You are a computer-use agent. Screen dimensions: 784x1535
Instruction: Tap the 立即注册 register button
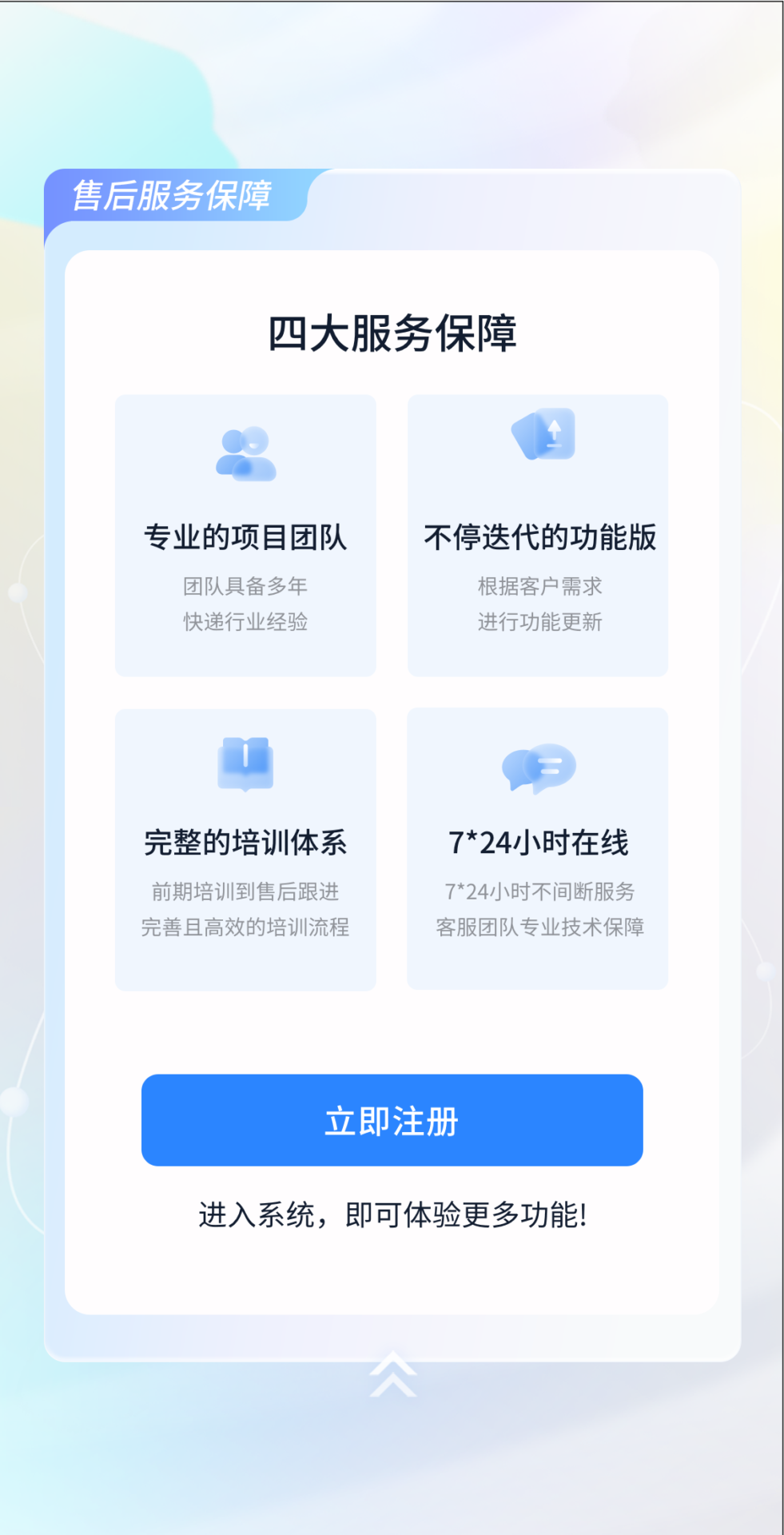coord(392,1120)
